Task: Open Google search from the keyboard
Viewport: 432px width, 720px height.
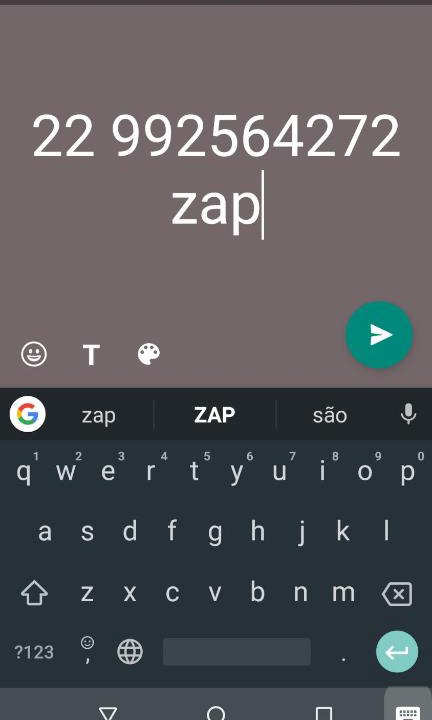Action: tap(28, 414)
